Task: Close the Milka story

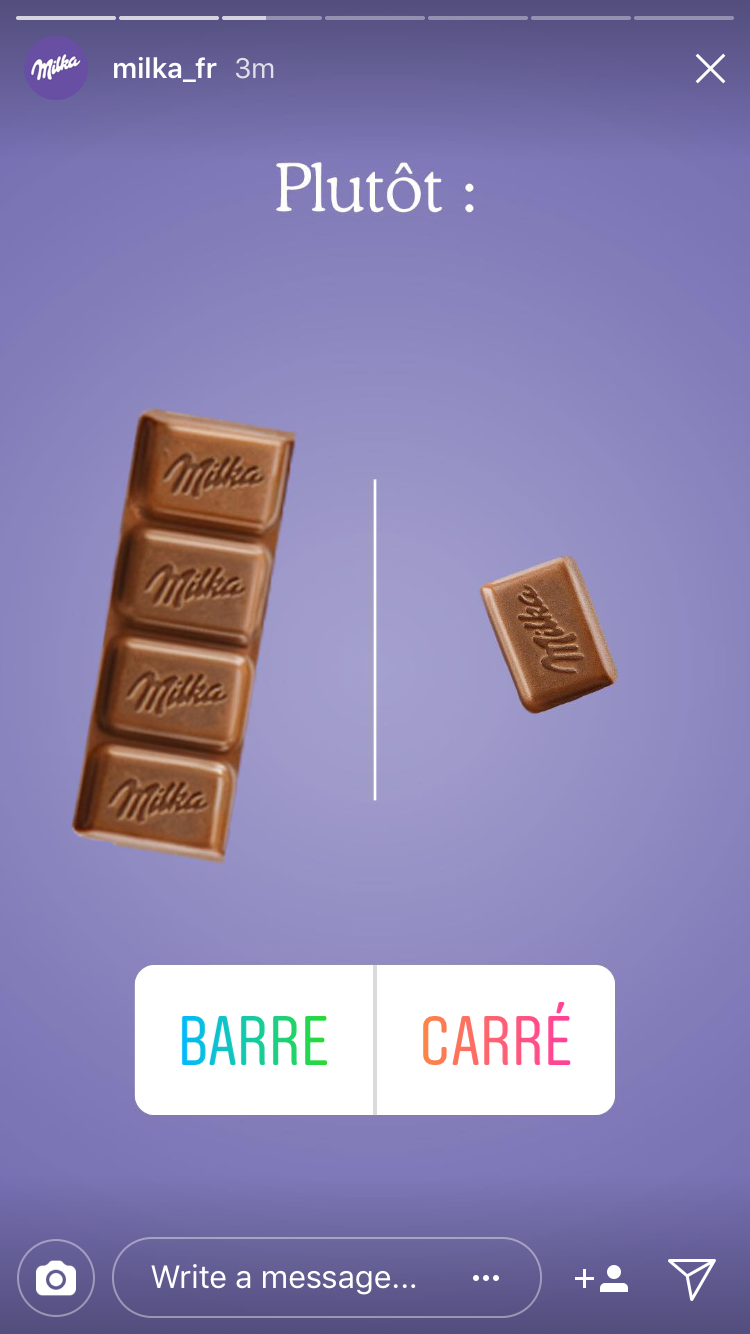Action: (x=710, y=69)
